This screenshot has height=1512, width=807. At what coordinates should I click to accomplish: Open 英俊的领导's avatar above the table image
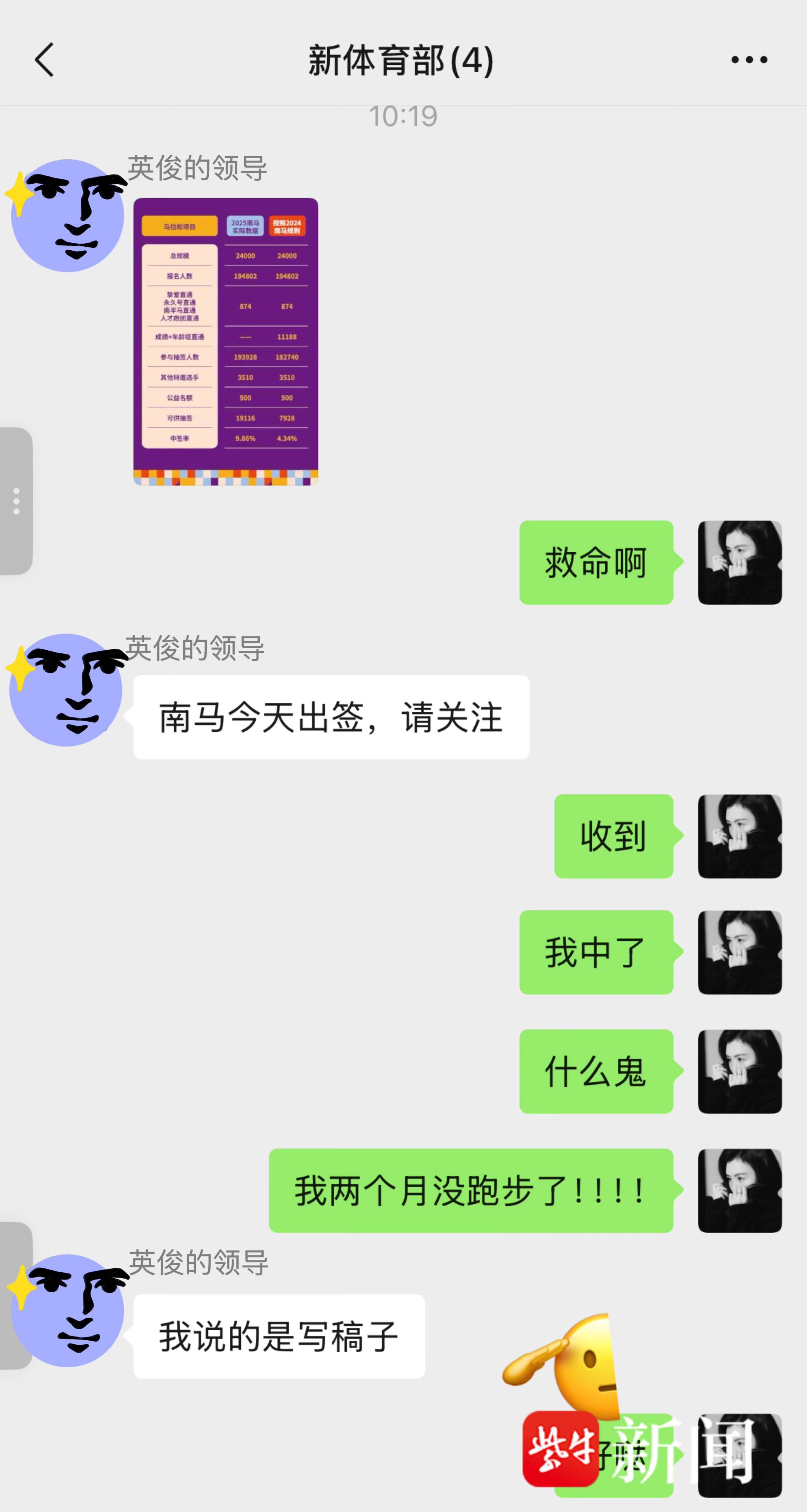68,215
